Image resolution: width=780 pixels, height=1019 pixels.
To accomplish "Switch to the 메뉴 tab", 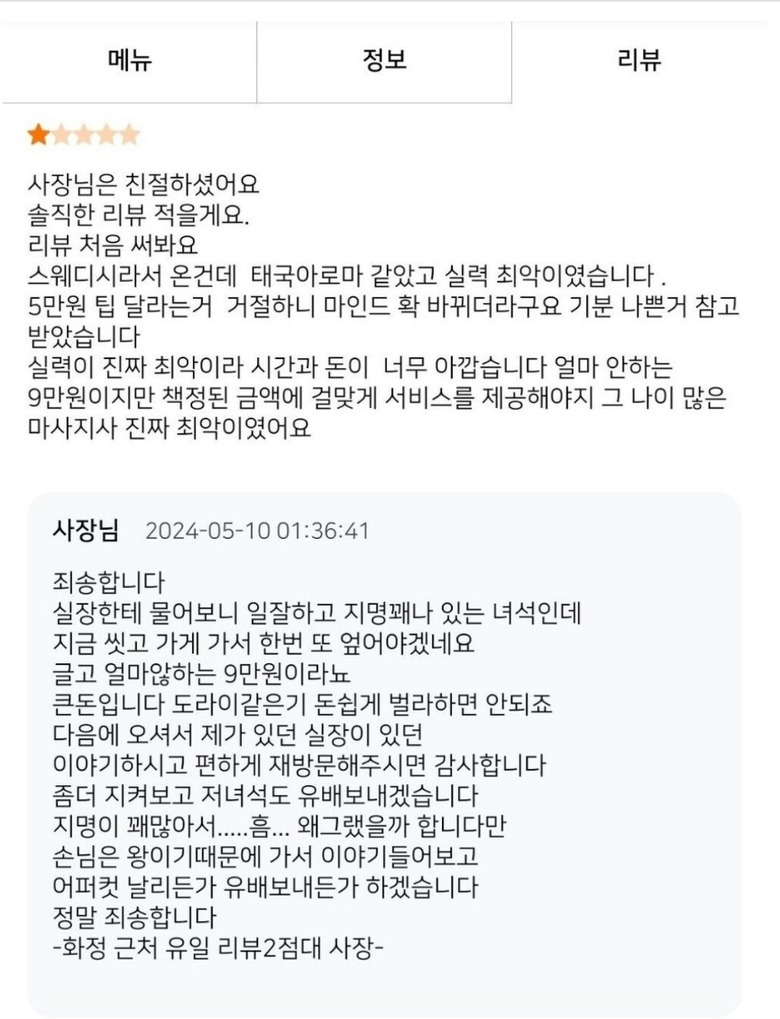I will pyautogui.click(x=129, y=60).
